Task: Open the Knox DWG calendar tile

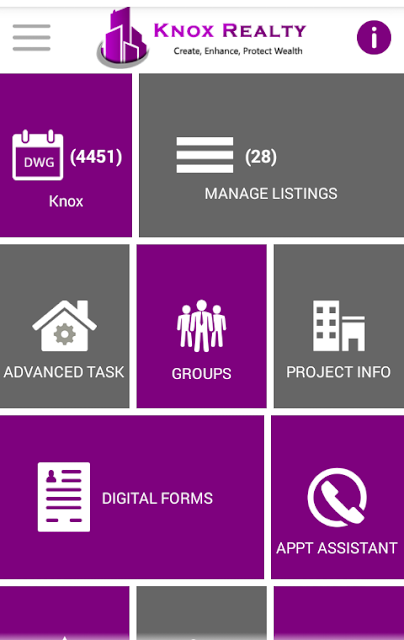Action: click(66, 155)
